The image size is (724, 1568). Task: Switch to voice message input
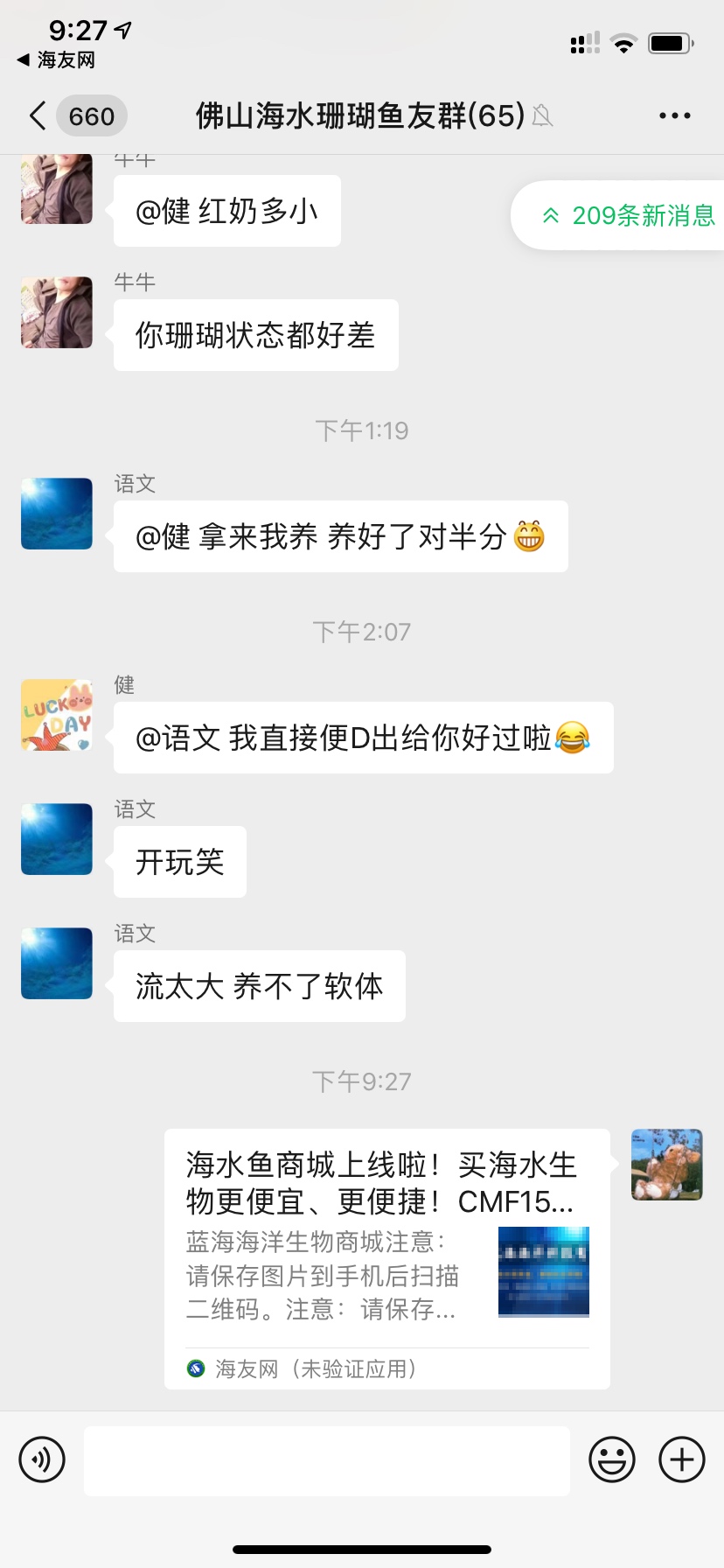[x=42, y=1459]
